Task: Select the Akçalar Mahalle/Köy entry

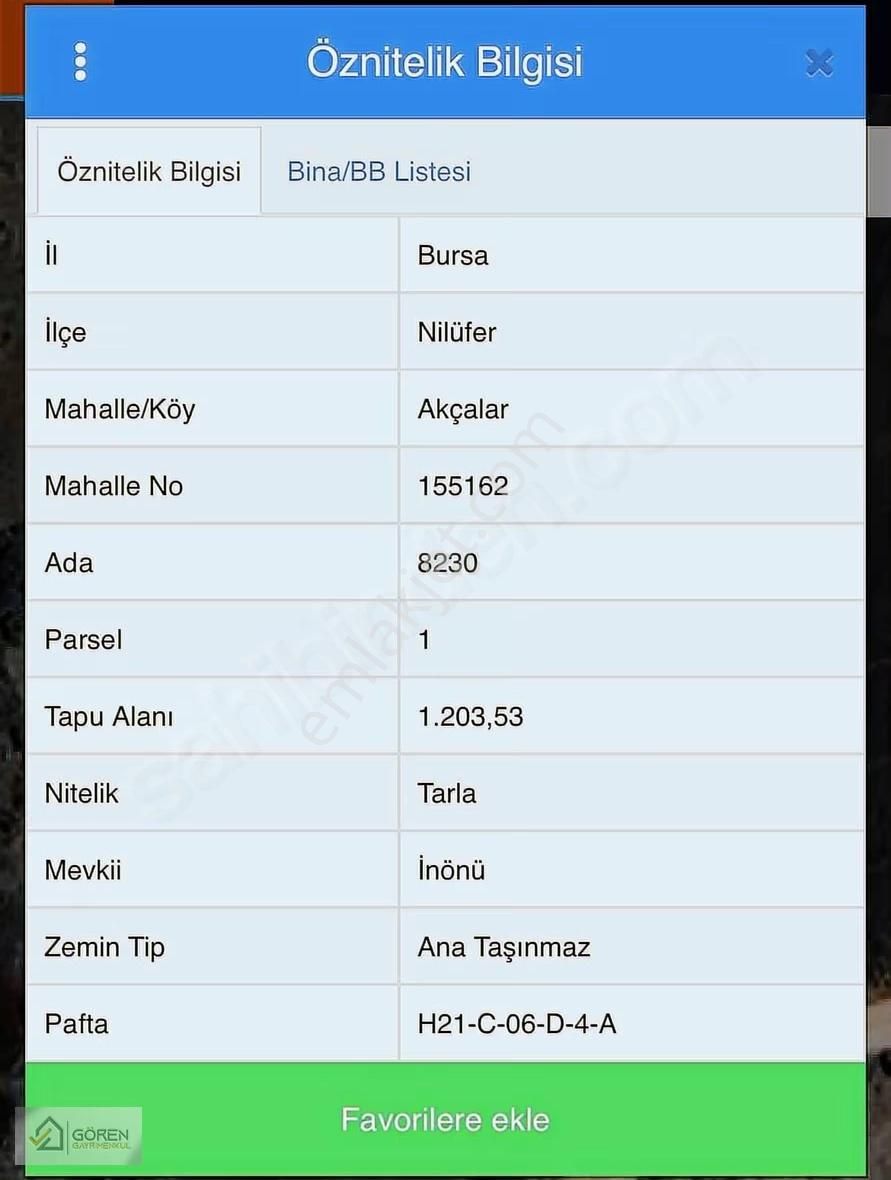Action: [x=462, y=409]
